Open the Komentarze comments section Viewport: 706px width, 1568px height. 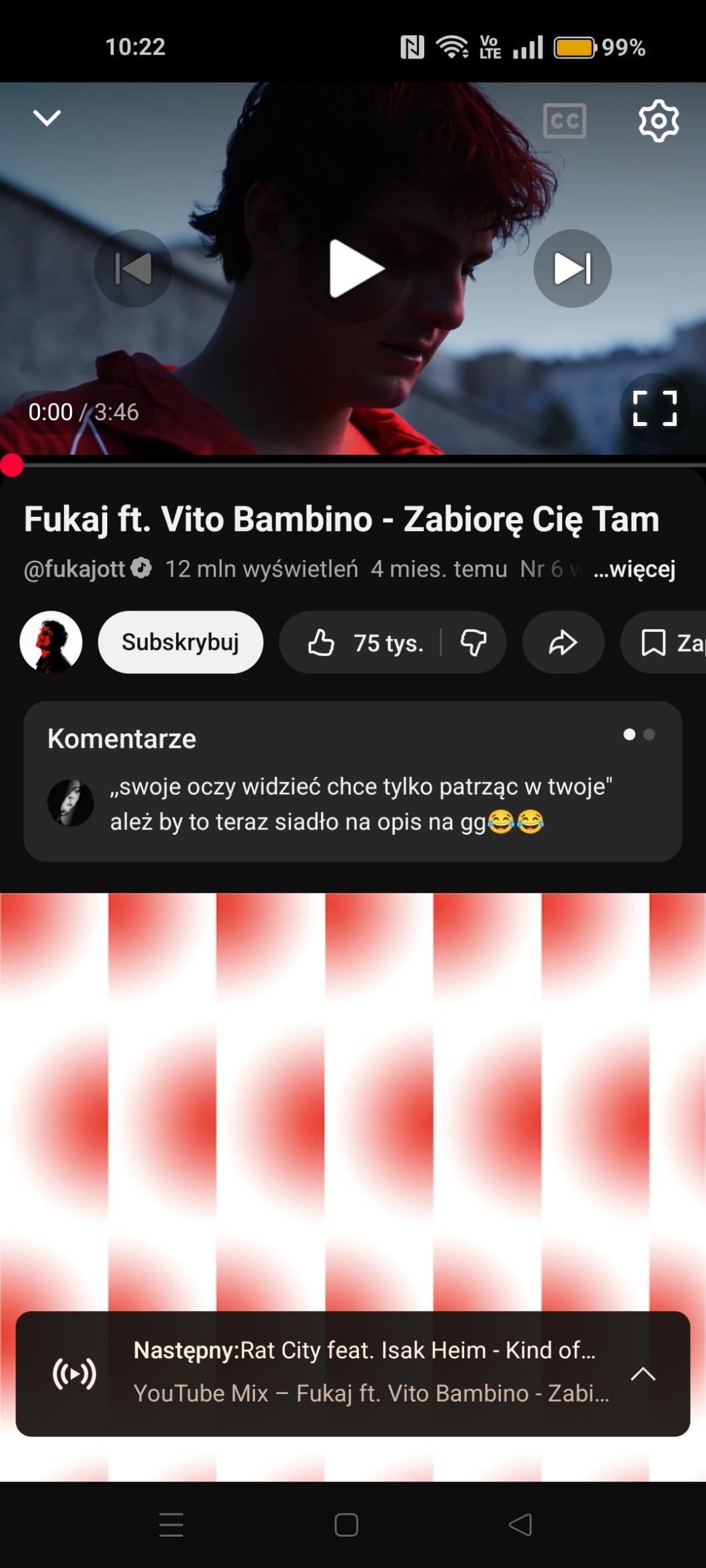(x=352, y=781)
